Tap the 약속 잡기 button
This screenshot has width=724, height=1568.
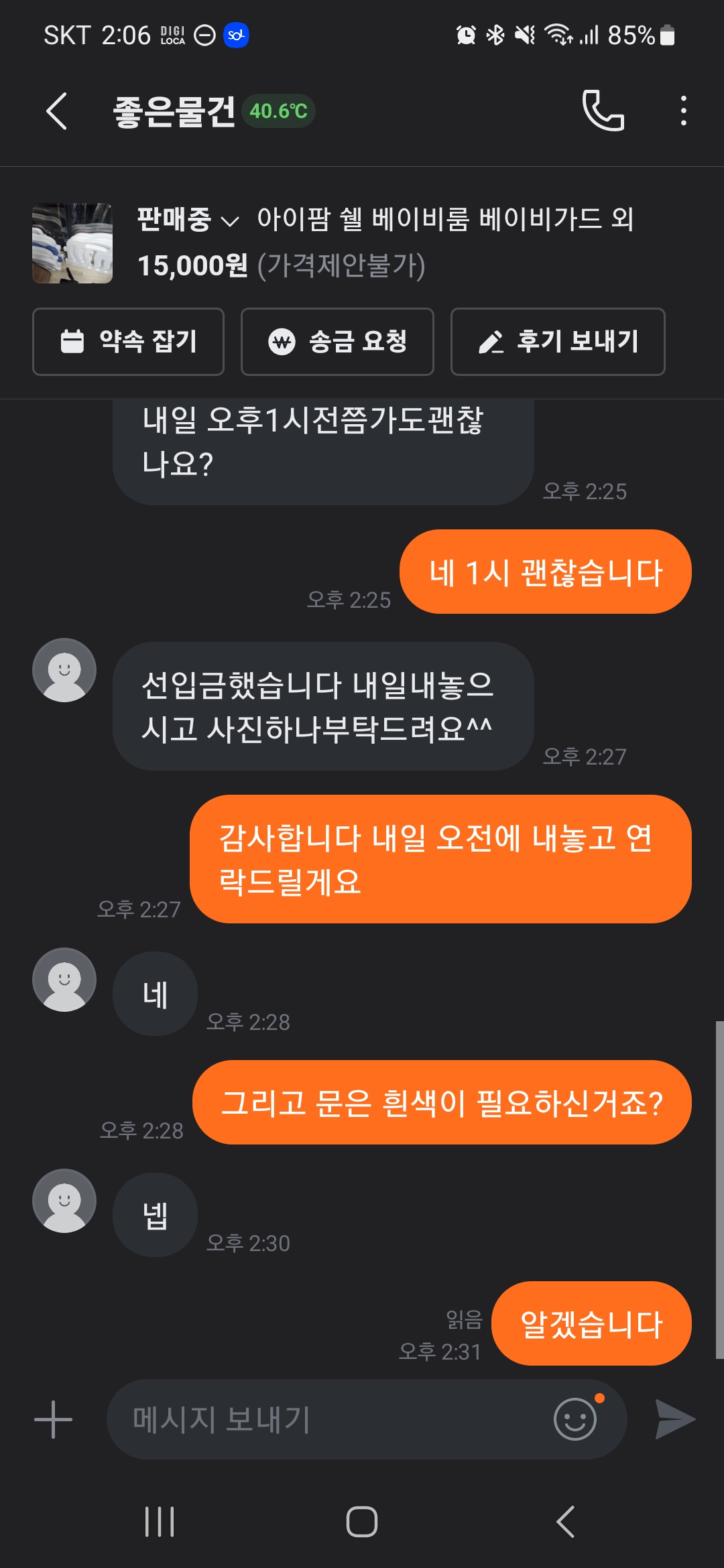[x=128, y=342]
